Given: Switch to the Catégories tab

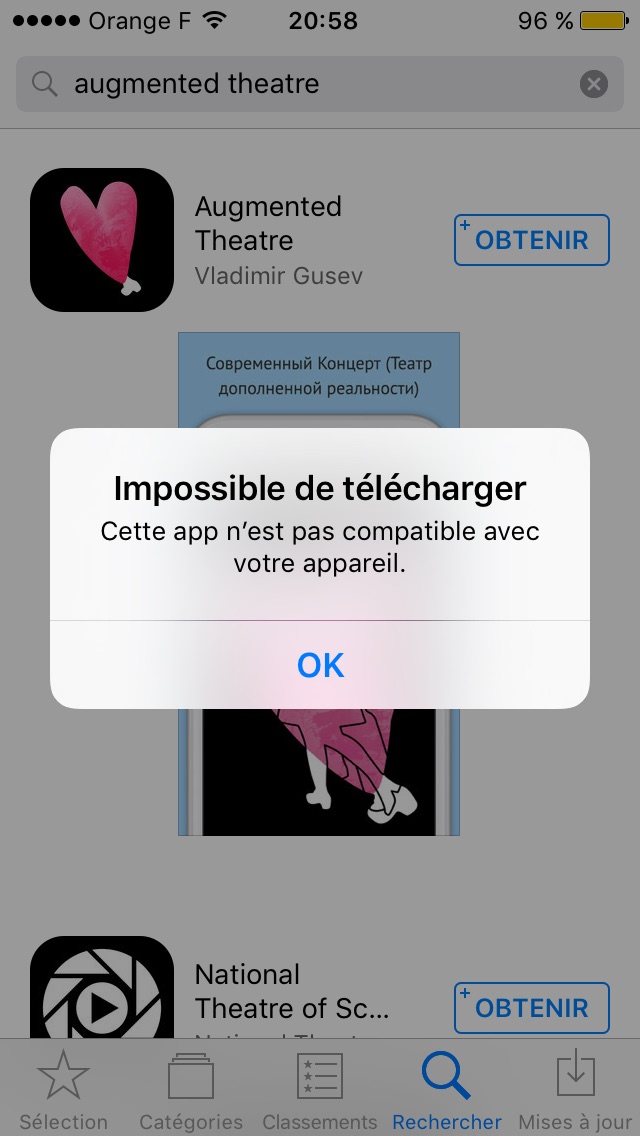Looking at the screenshot, I should 191,1090.
